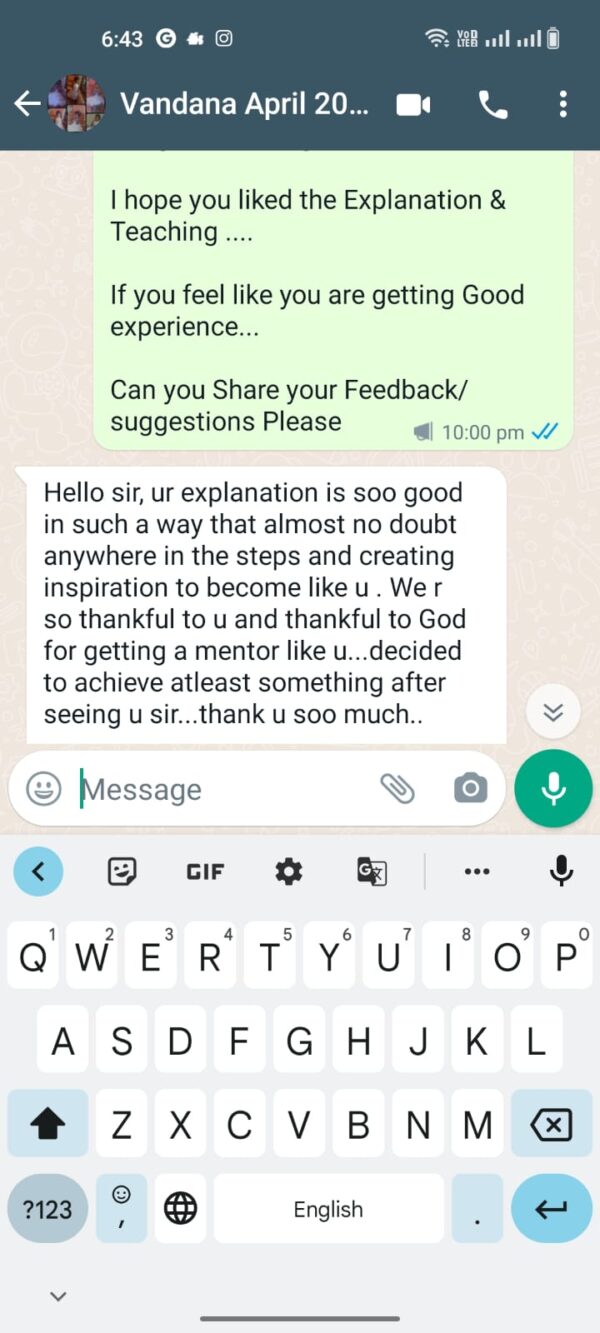The image size is (600, 1333).
Task: Open keyboard settings gear
Action: pyautogui.click(x=289, y=872)
